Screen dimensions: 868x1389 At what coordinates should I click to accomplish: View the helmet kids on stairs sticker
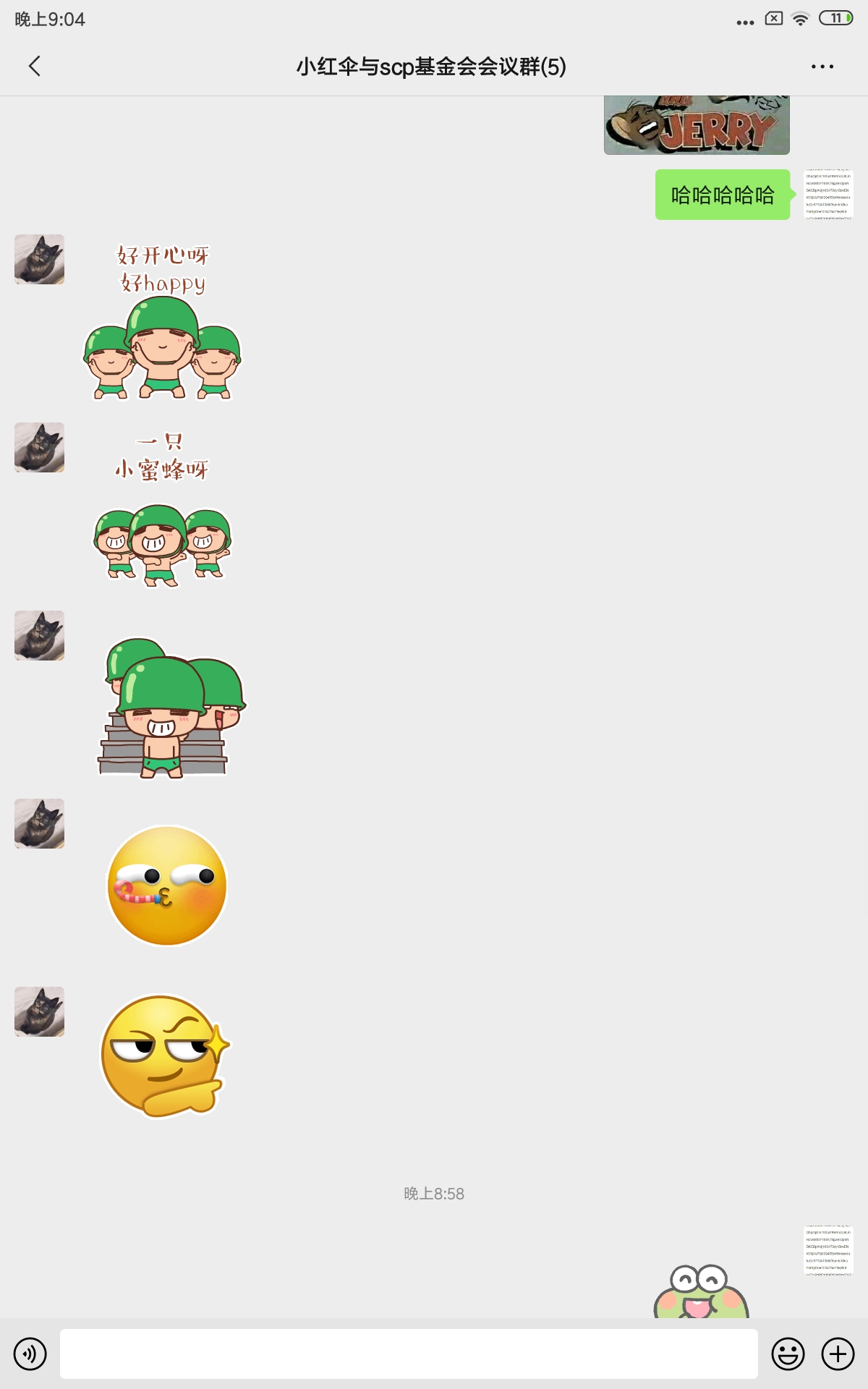point(171,708)
